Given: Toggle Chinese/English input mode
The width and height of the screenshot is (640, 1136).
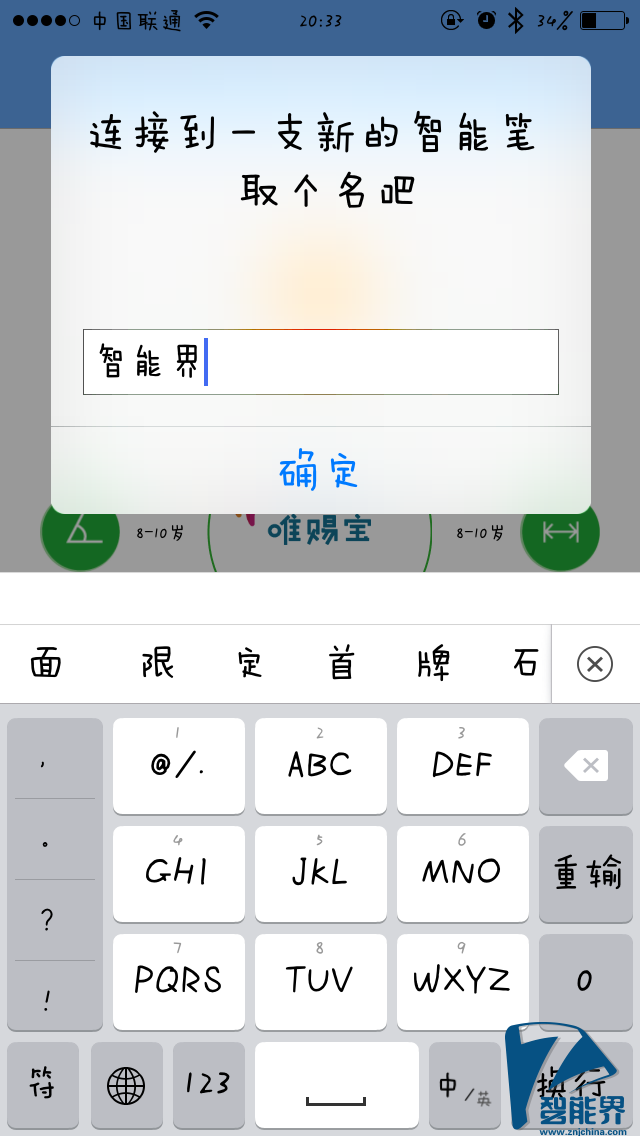Looking at the screenshot, I should (465, 1085).
